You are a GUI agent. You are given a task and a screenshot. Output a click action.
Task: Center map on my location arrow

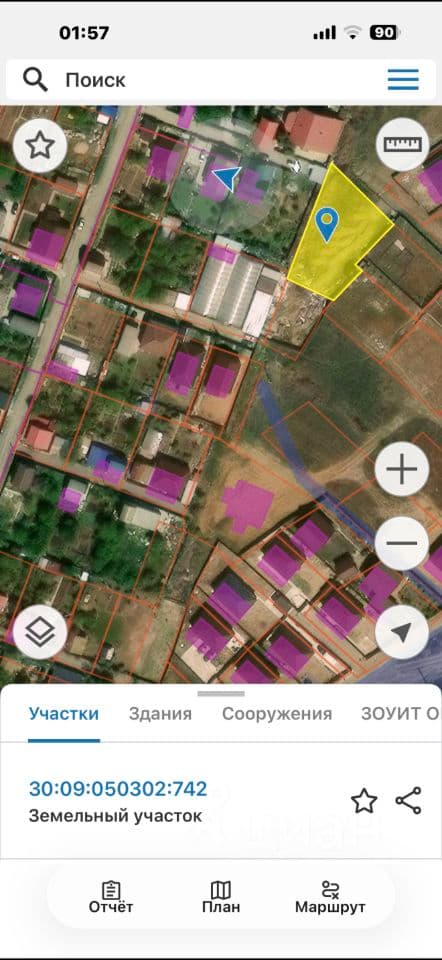(402, 633)
